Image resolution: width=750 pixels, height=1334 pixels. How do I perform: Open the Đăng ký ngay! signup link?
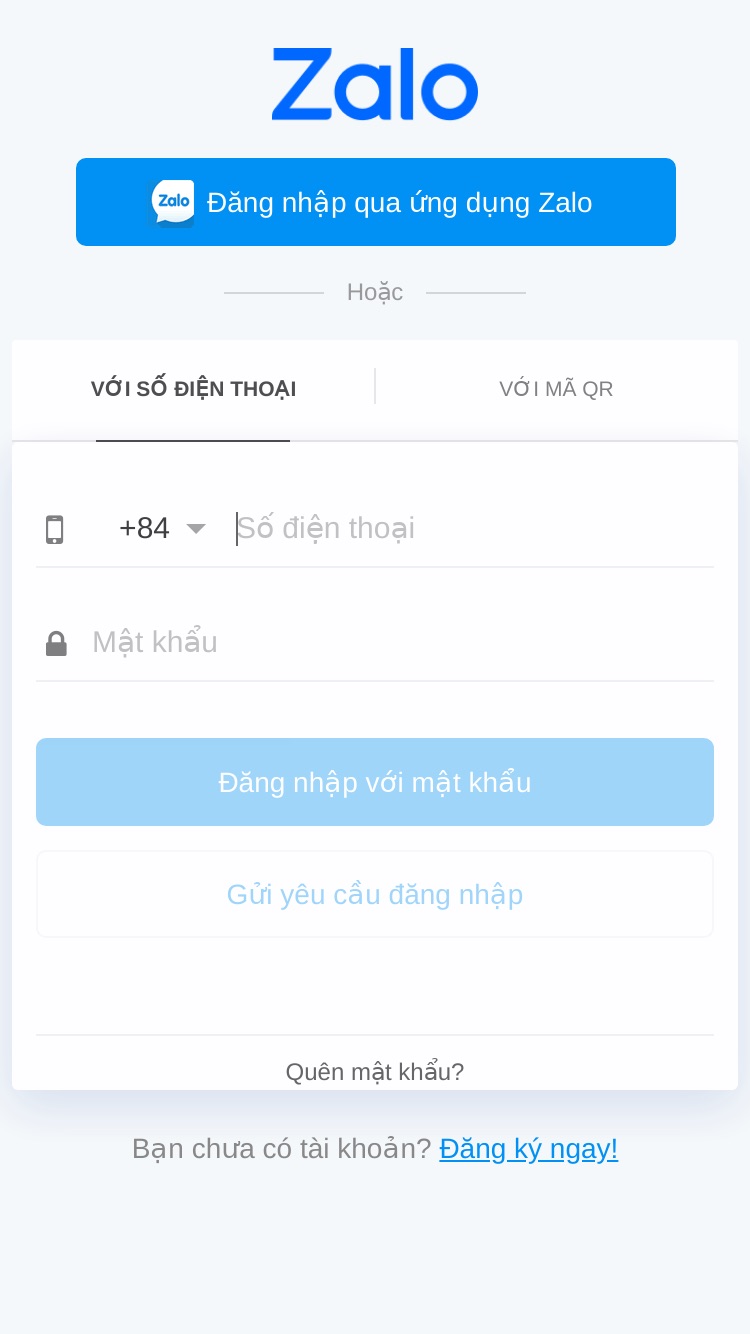529,1149
